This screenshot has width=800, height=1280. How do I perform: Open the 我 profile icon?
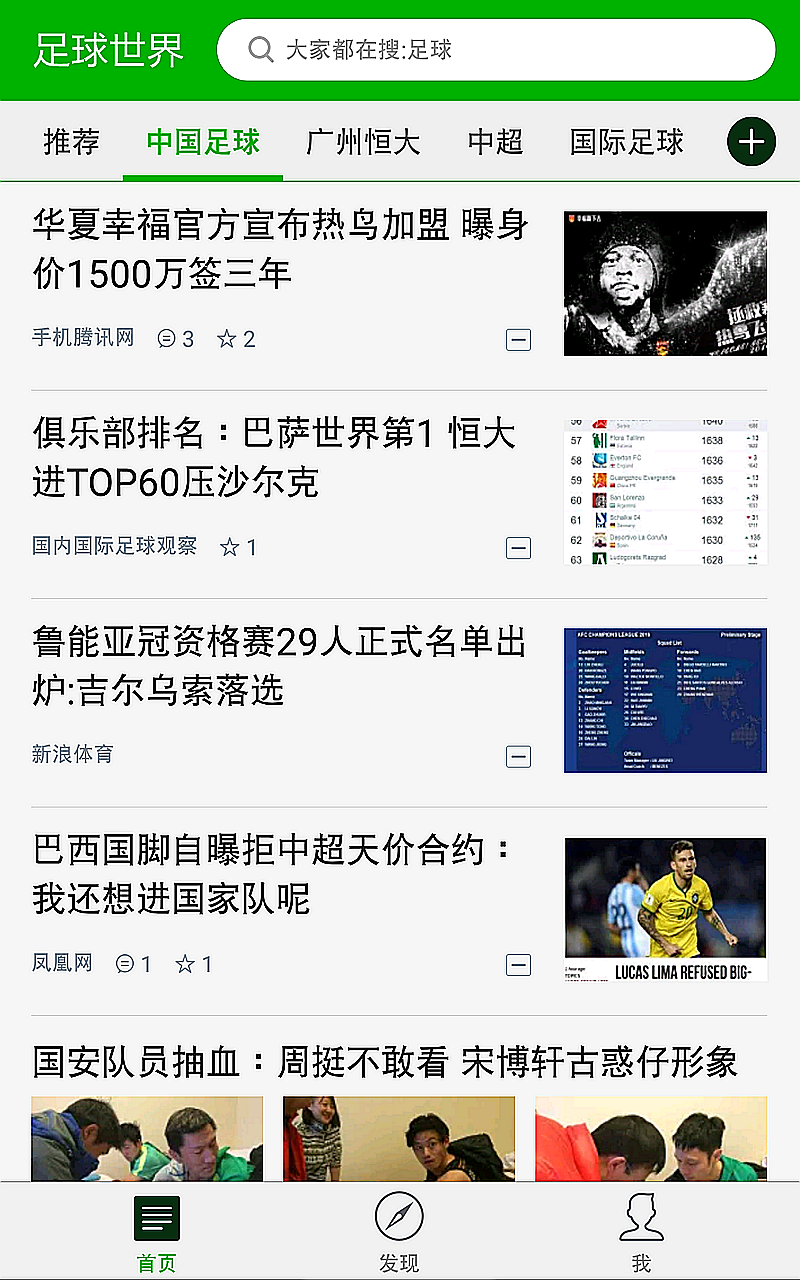(x=643, y=1218)
